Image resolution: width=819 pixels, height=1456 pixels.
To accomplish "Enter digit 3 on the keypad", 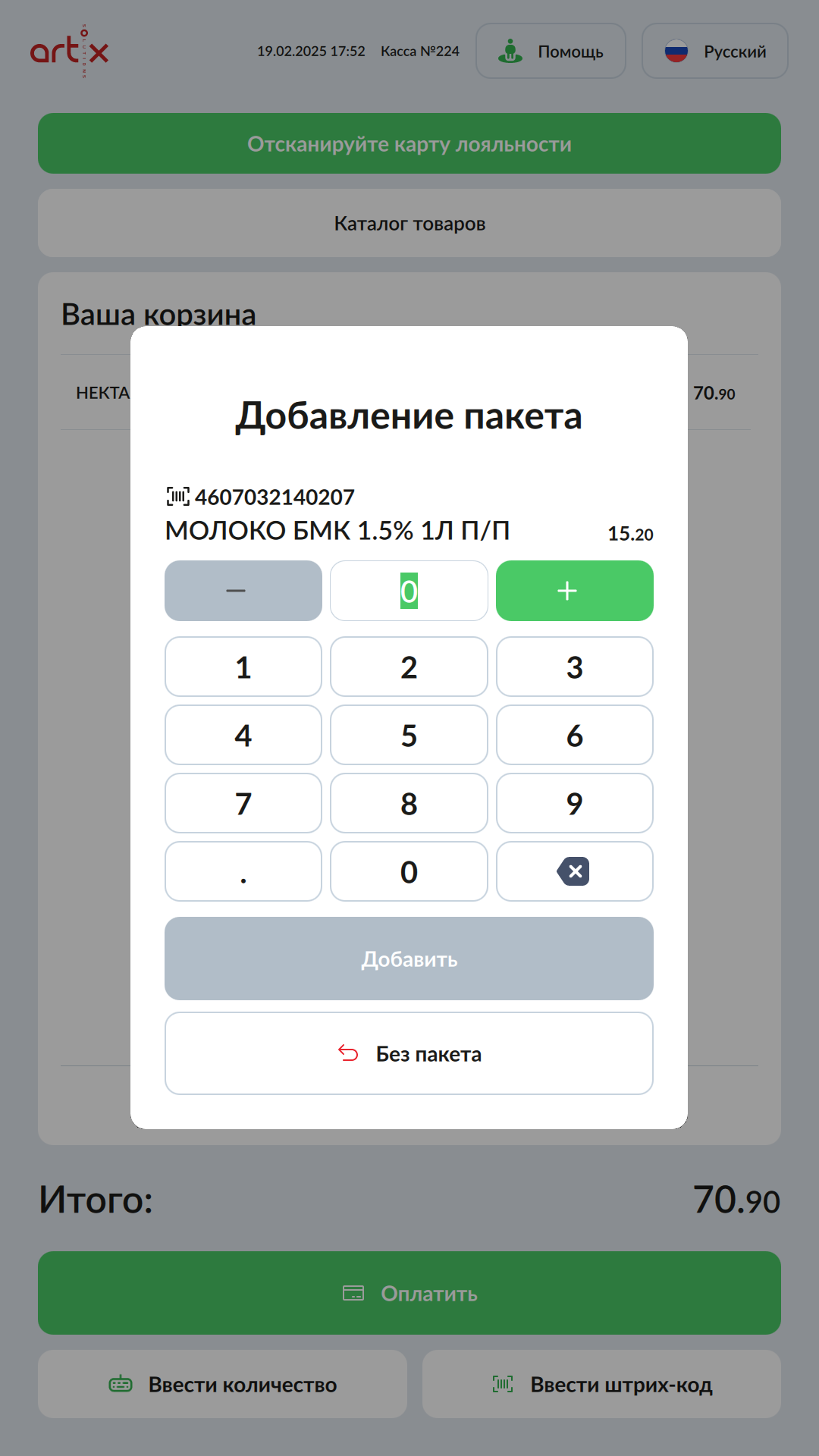I will (x=574, y=667).
